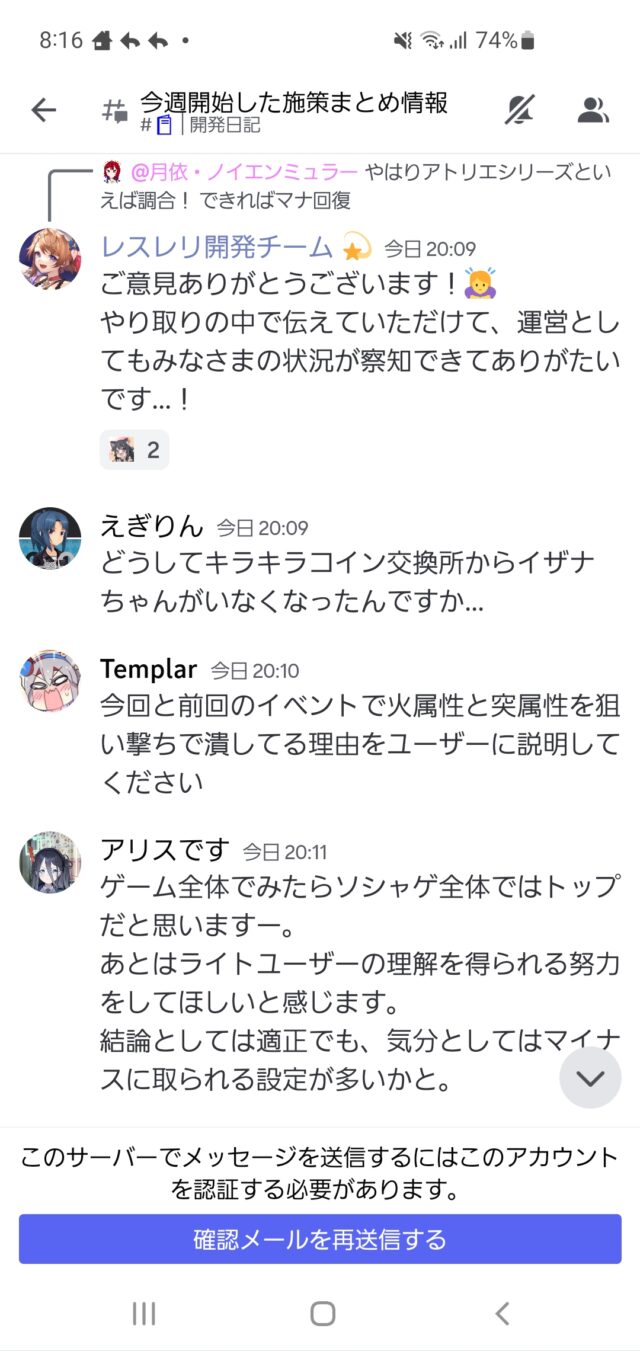Add to the emoji reaction with count 2
Screen dimensions: 640x1351
point(135,450)
